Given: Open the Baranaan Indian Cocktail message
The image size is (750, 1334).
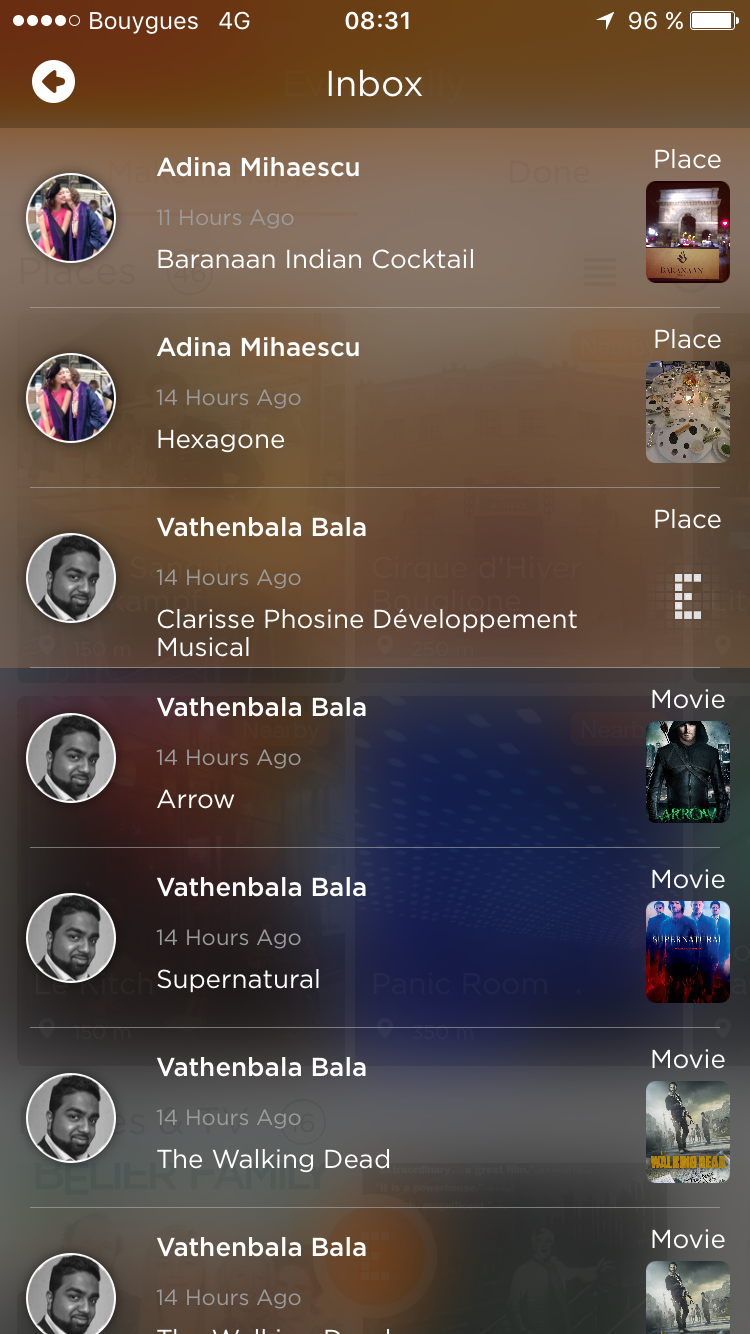Looking at the screenshot, I should (x=315, y=259).
